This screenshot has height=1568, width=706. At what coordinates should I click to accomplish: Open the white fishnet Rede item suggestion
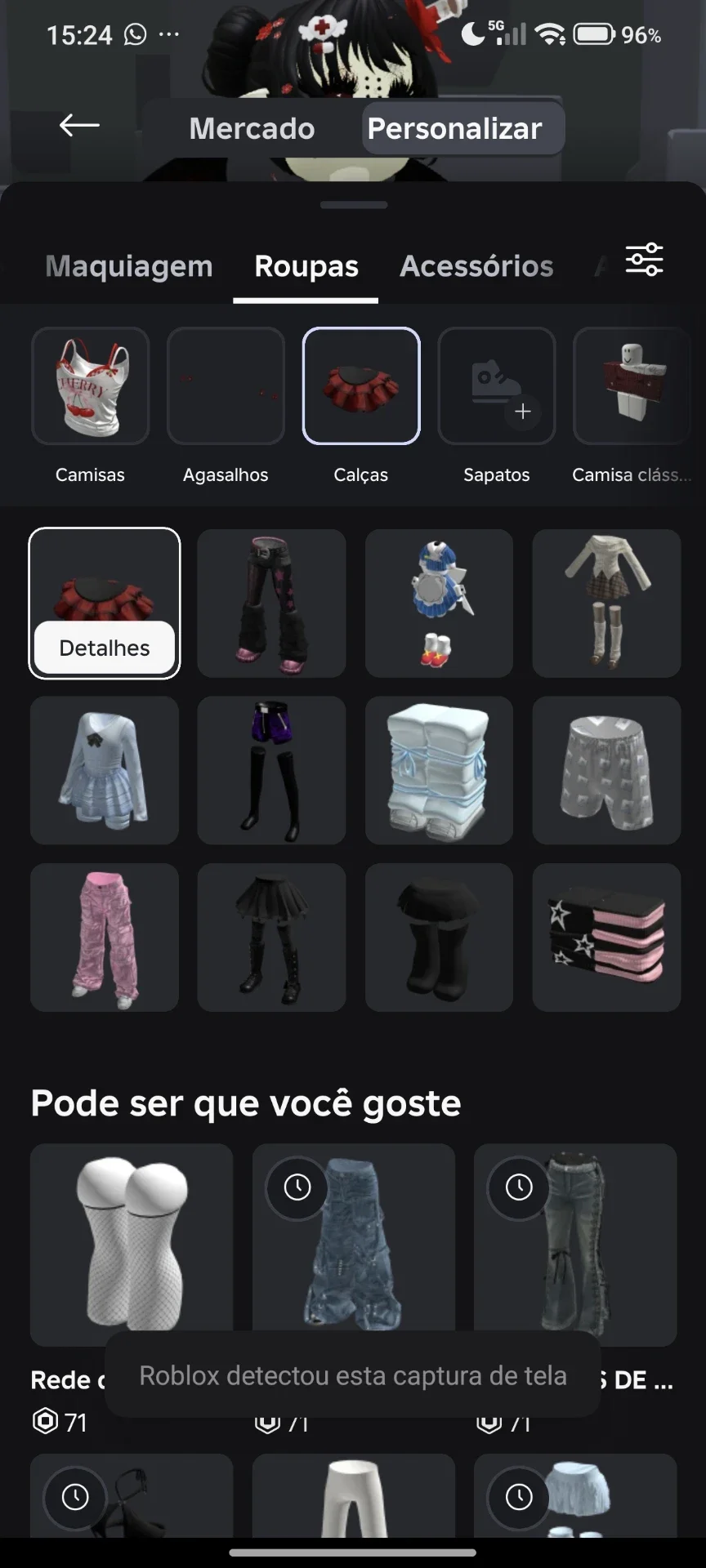132,1245
